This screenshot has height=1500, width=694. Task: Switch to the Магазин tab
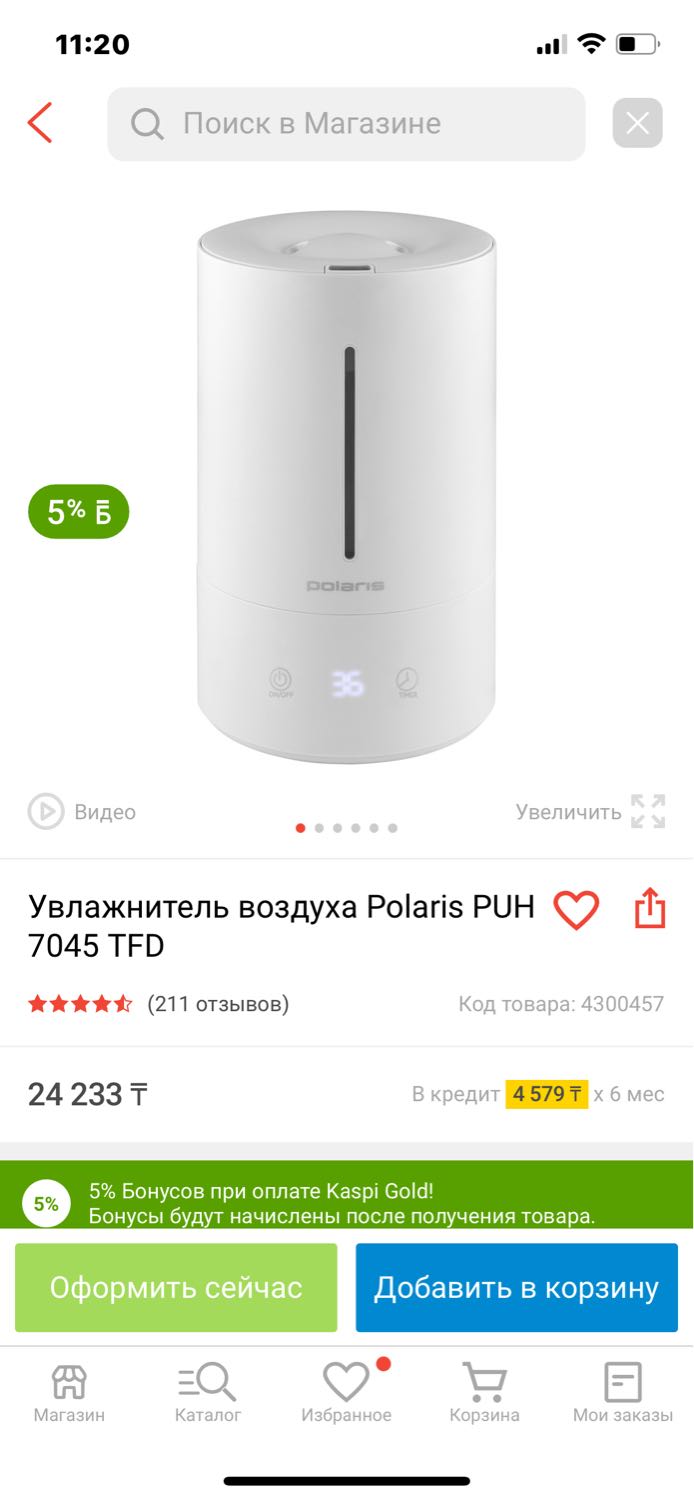tap(69, 1393)
